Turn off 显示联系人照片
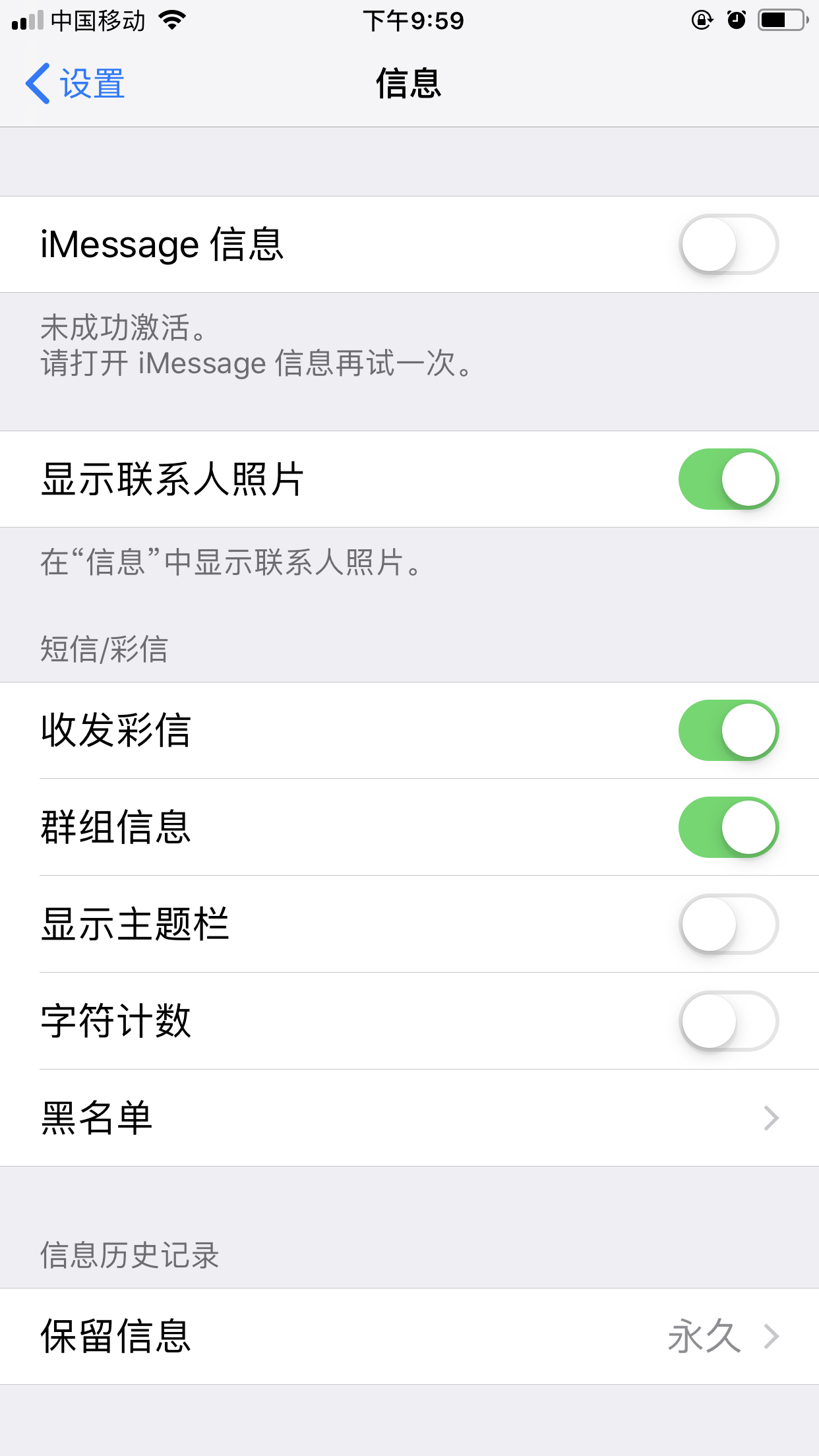The width and height of the screenshot is (819, 1456). tap(728, 479)
